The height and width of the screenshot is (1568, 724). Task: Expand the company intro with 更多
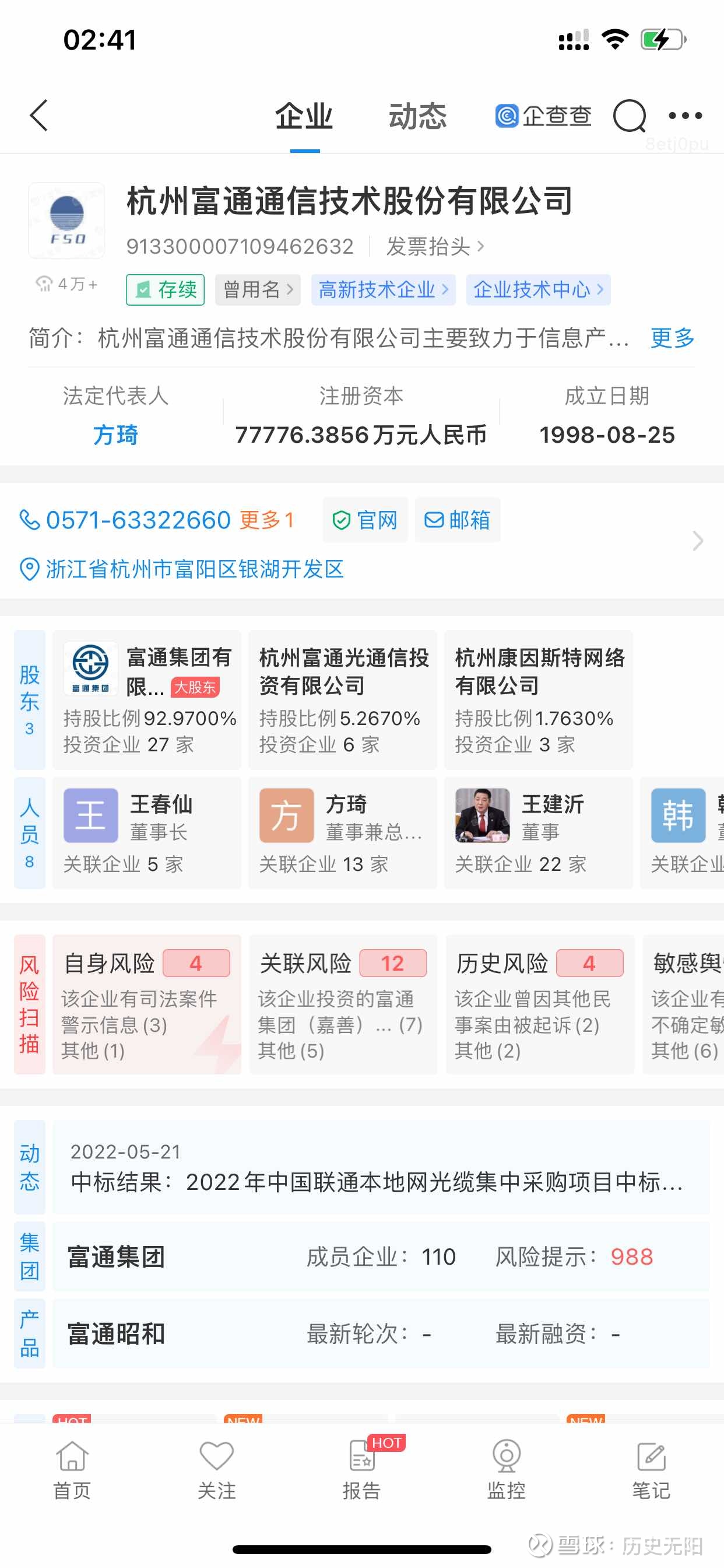point(672,337)
